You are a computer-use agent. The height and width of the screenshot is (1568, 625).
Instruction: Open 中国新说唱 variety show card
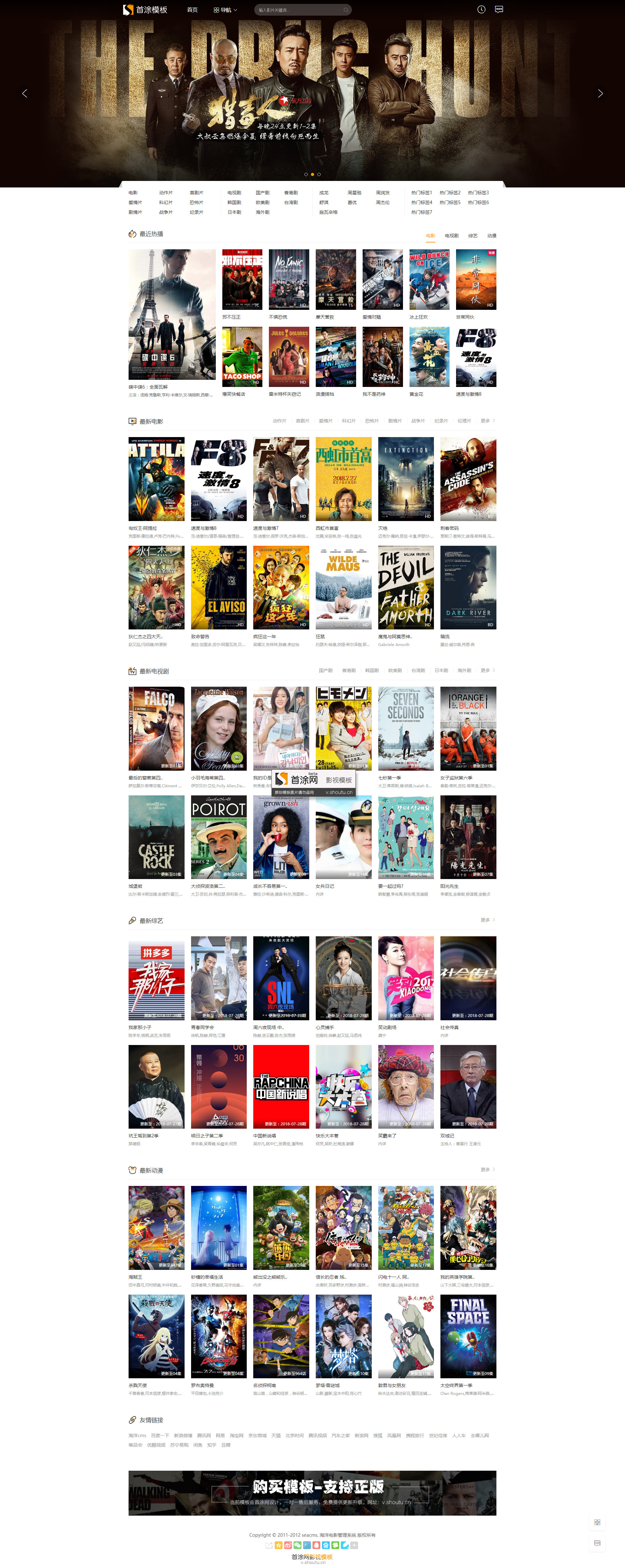click(281, 1087)
